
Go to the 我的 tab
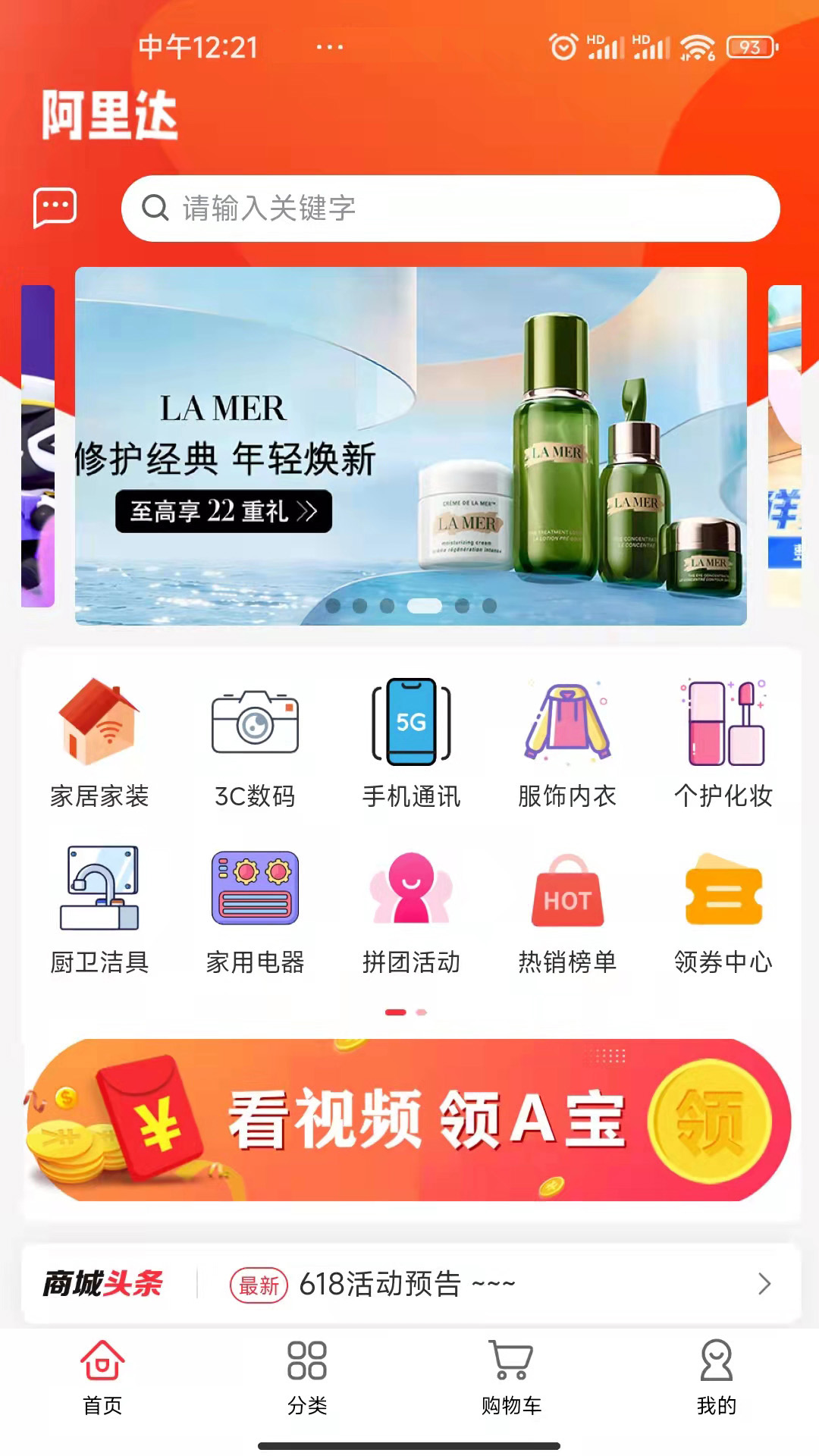717,1378
